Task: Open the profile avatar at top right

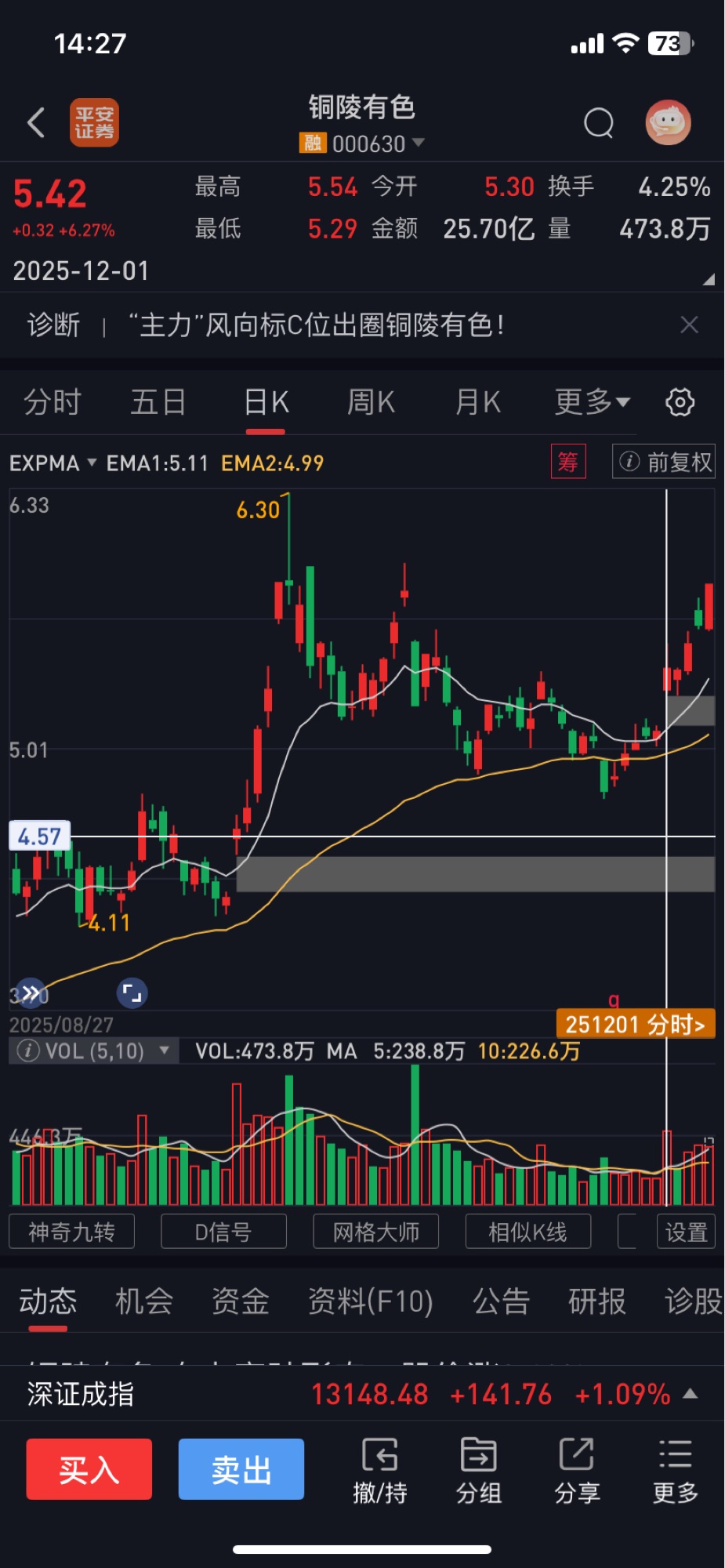Action: coord(668,122)
